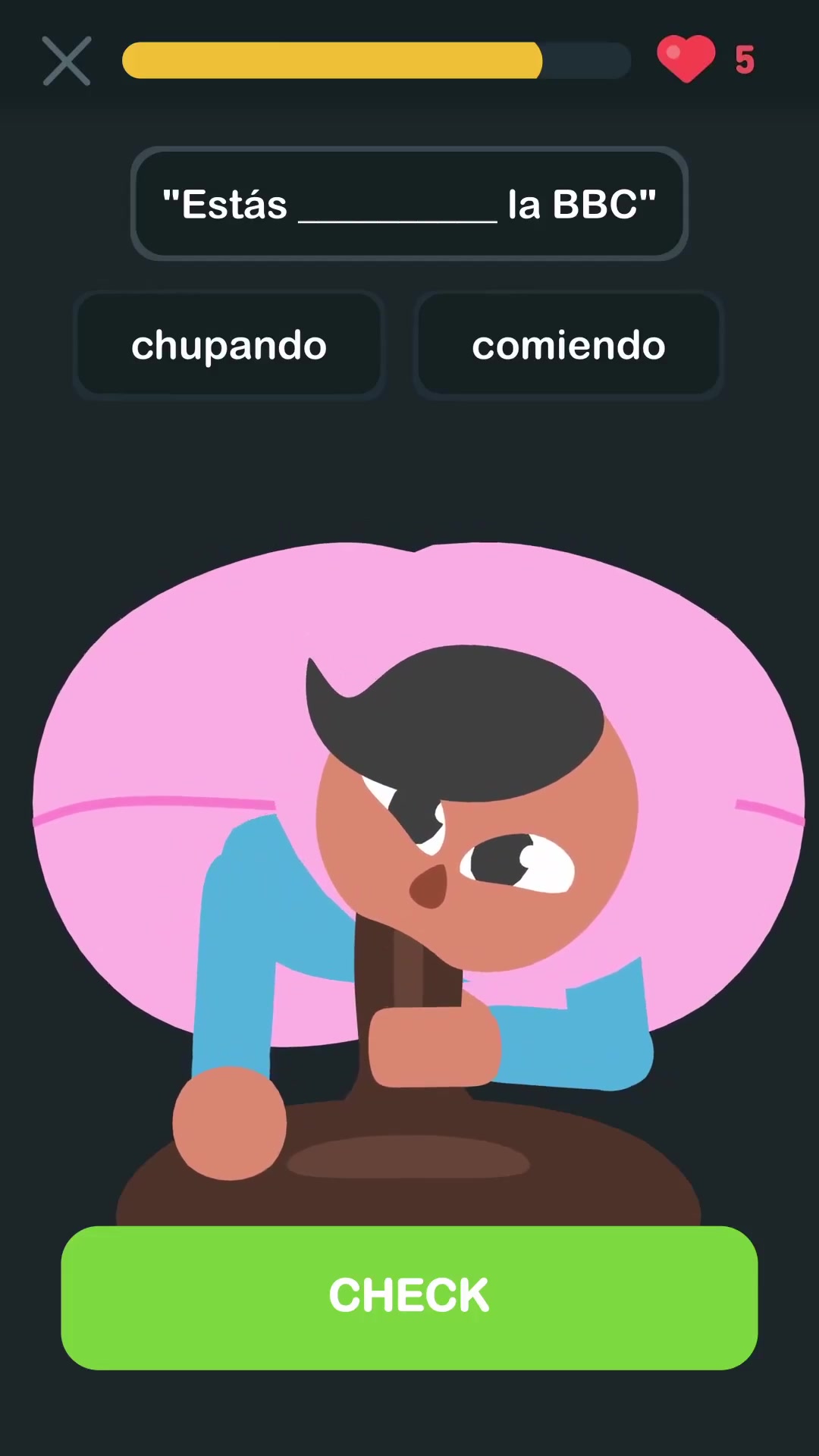
Task: Close the lesson with the X icon
Action: pyautogui.click(x=67, y=61)
